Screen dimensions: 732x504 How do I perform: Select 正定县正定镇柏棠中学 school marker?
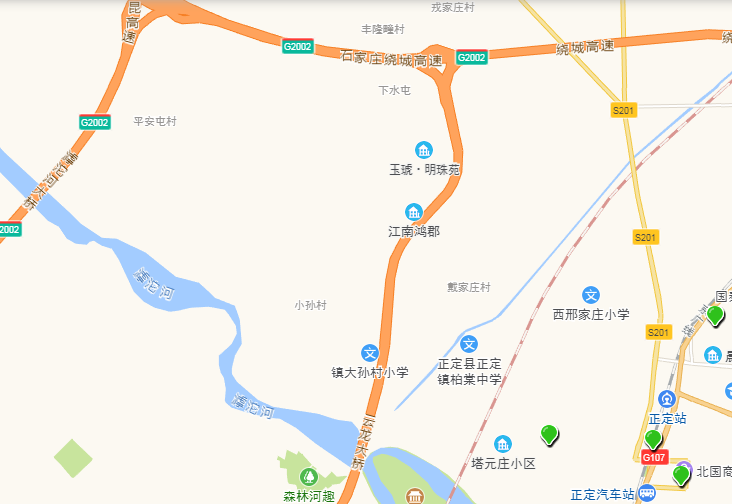tap(469, 344)
